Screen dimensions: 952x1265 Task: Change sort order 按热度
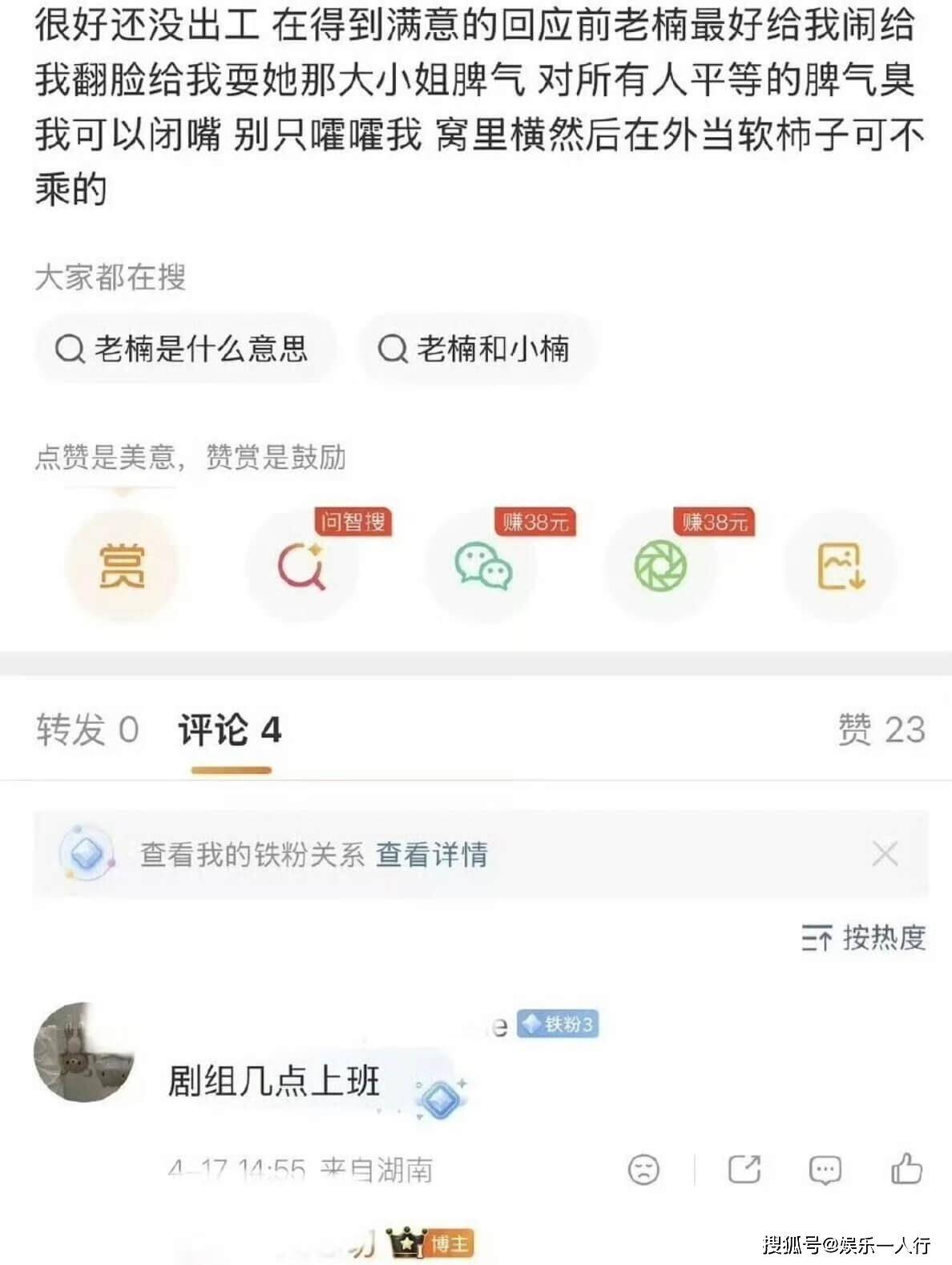[x=864, y=937]
